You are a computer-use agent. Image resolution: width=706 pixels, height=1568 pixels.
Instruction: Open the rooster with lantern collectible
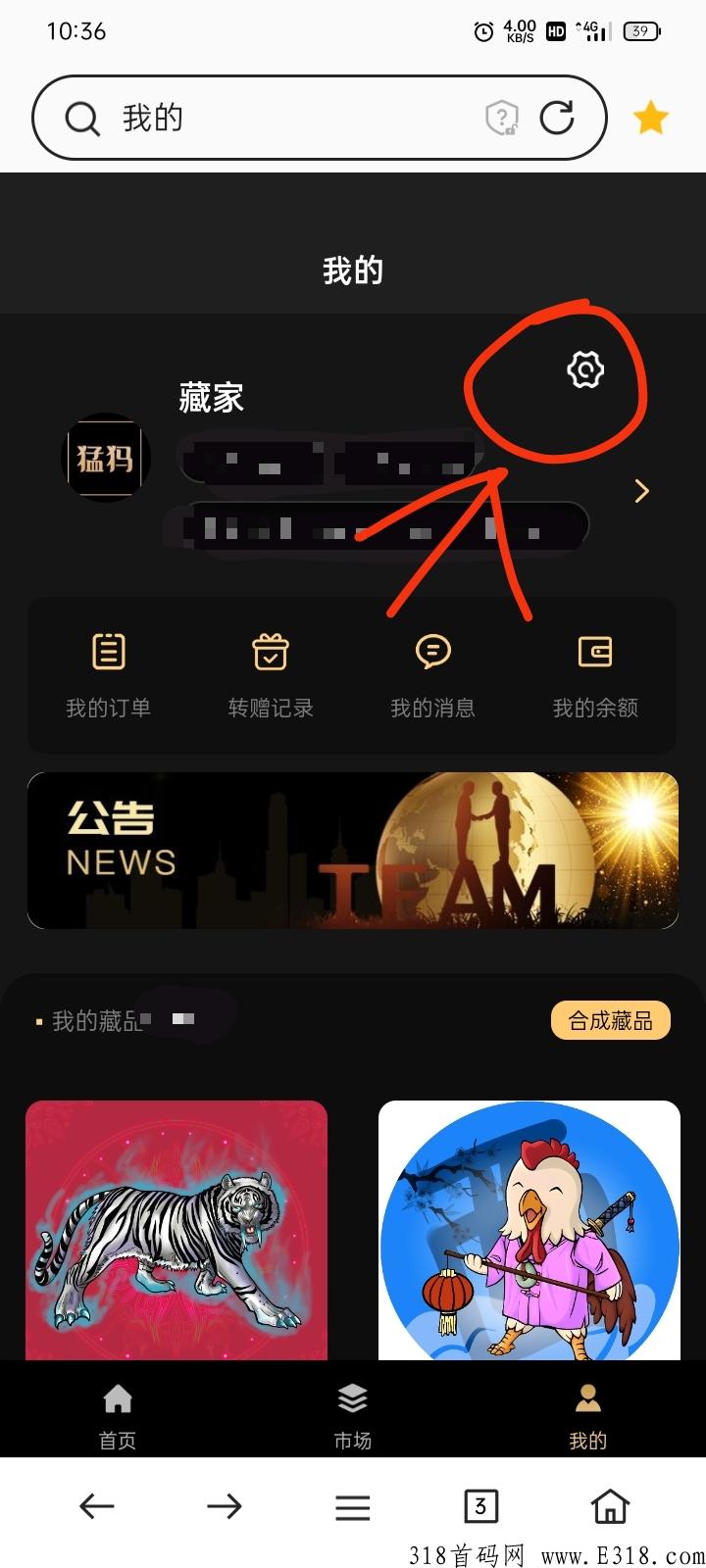tap(529, 1230)
